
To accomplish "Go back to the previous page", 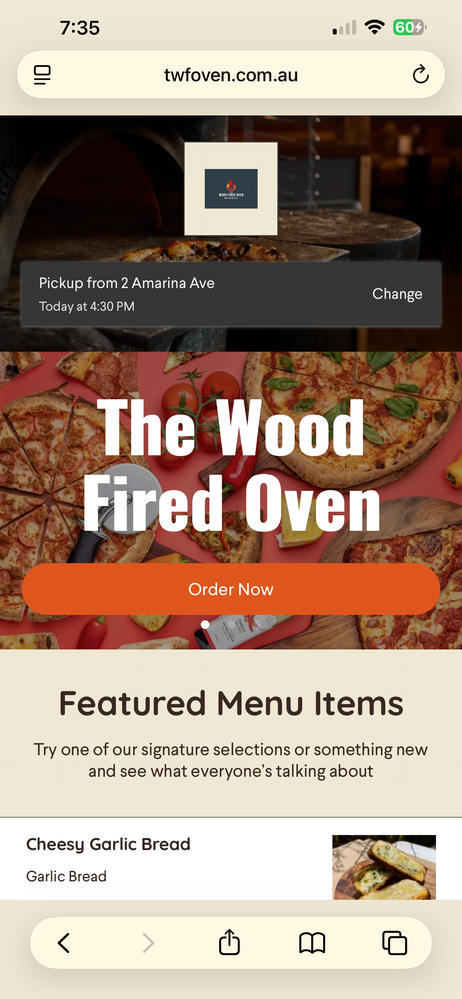I will coord(63,943).
